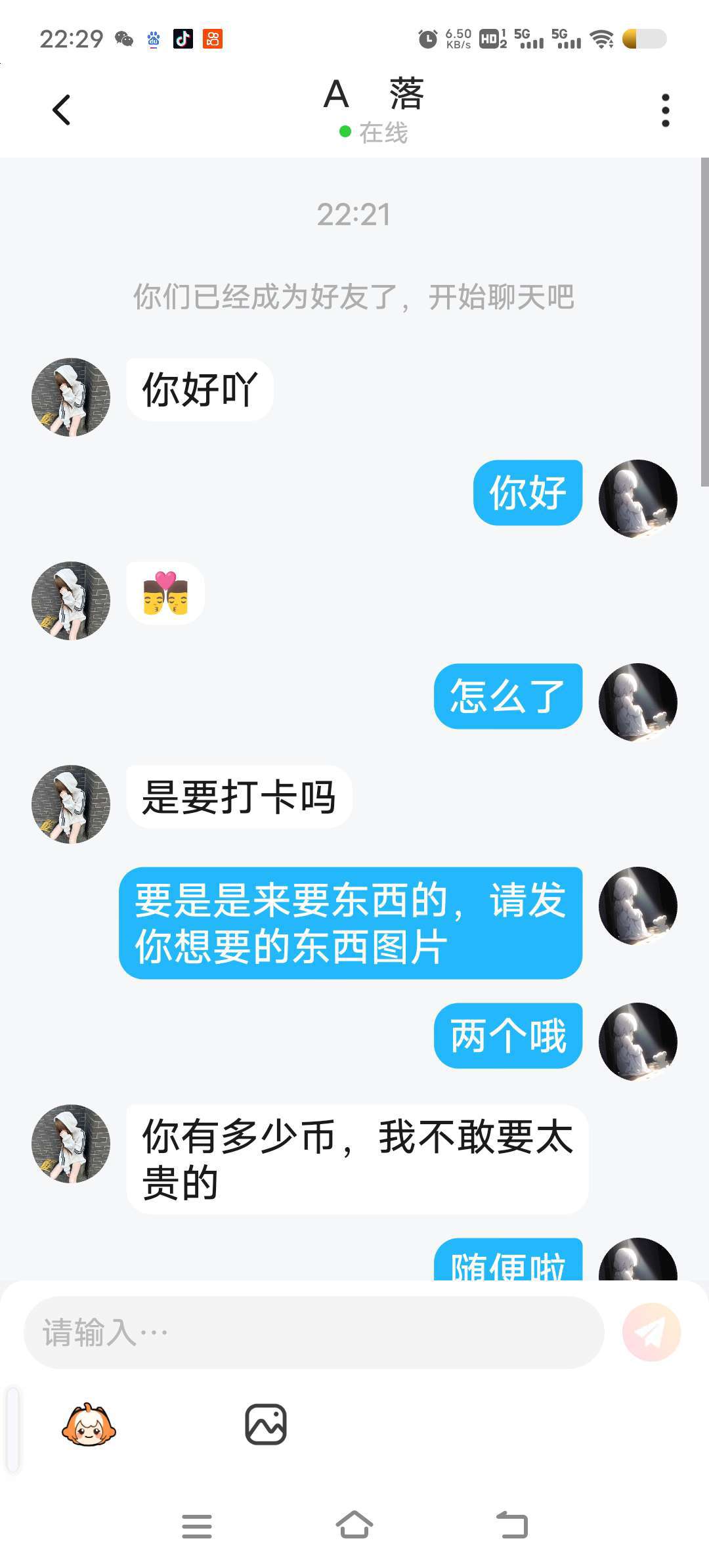Attach a picture from the gallery
Image resolution: width=709 pixels, height=1568 pixels.
(265, 1425)
